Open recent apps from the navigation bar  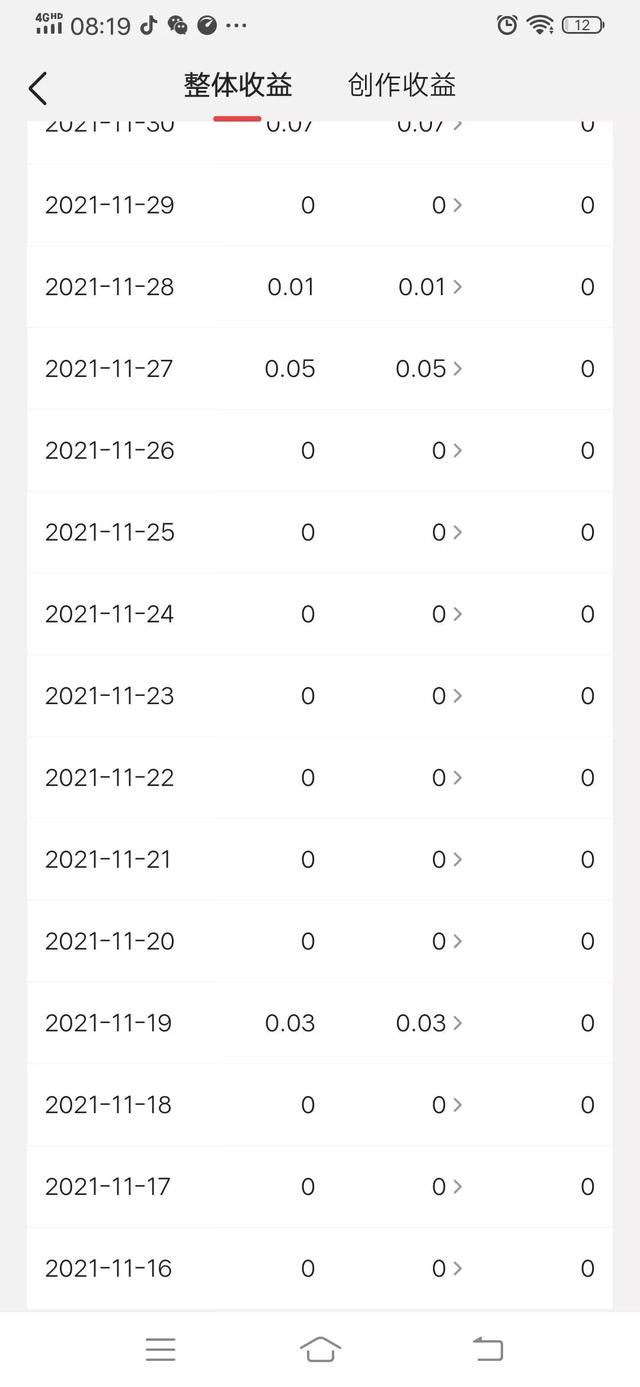pyautogui.click(x=160, y=1349)
